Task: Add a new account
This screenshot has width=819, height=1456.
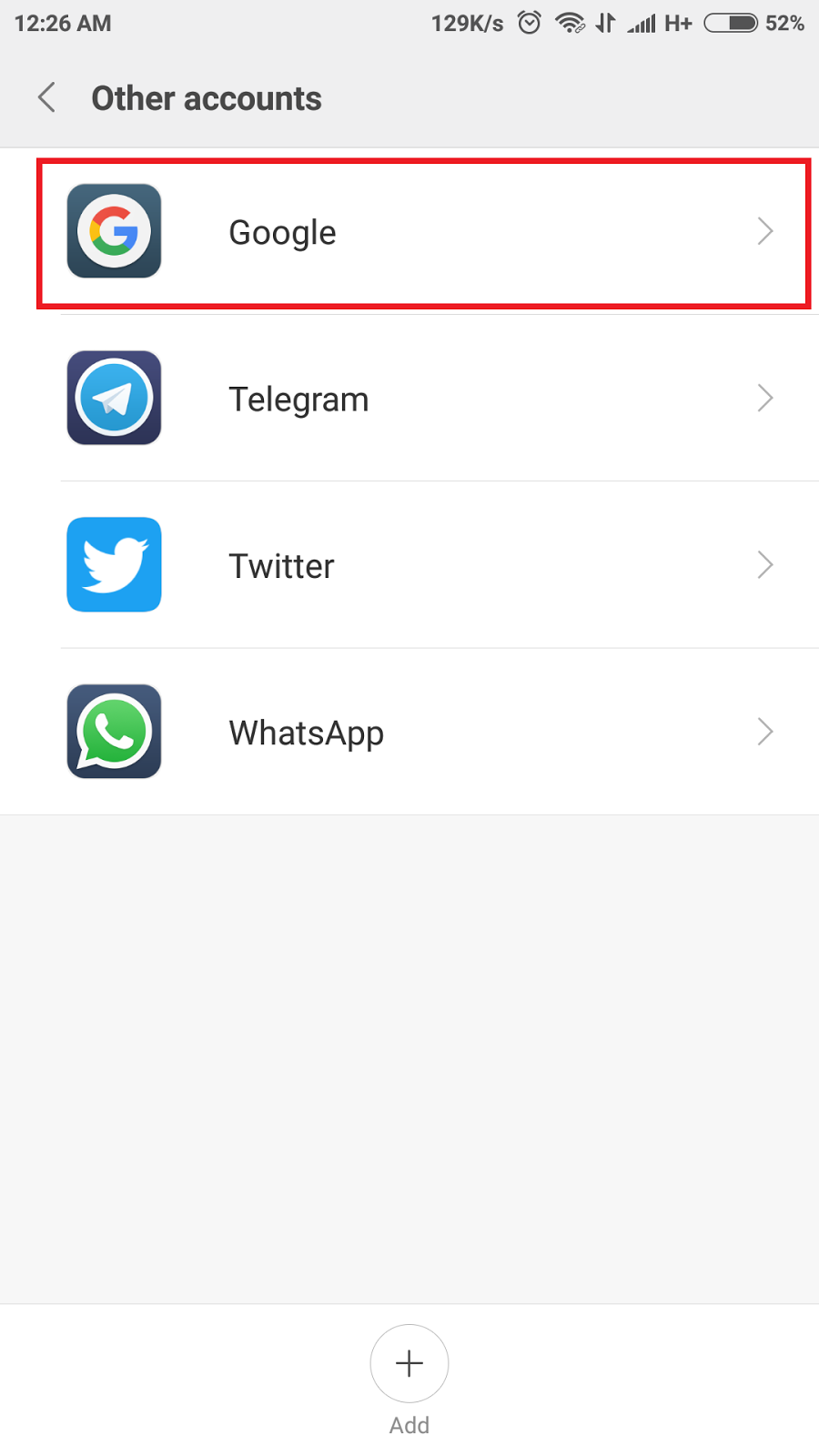Action: 409,1363
